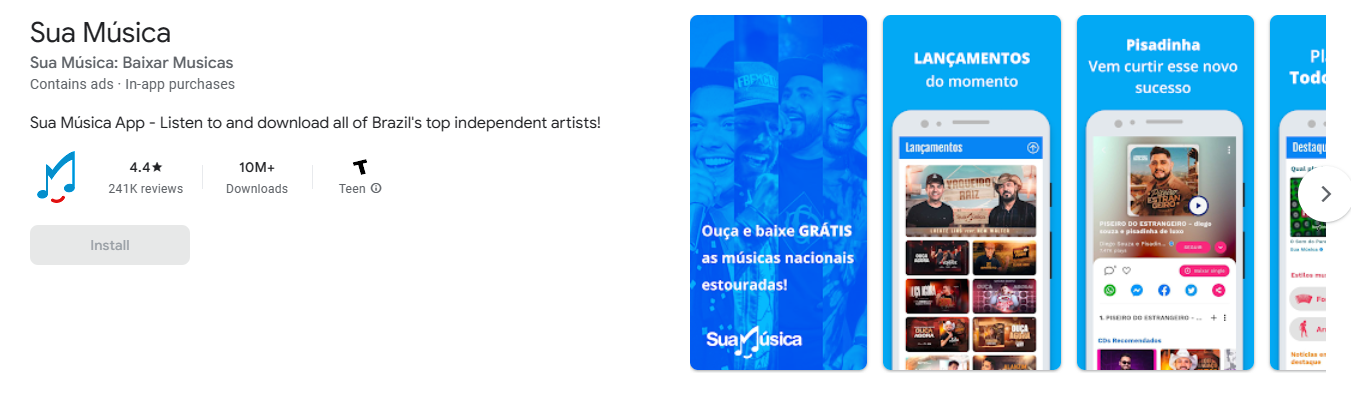This screenshot has height=417, width=1351.
Task: Open the 'Ouça e baixe GRÁTIS' screenshot
Action: click(x=778, y=193)
